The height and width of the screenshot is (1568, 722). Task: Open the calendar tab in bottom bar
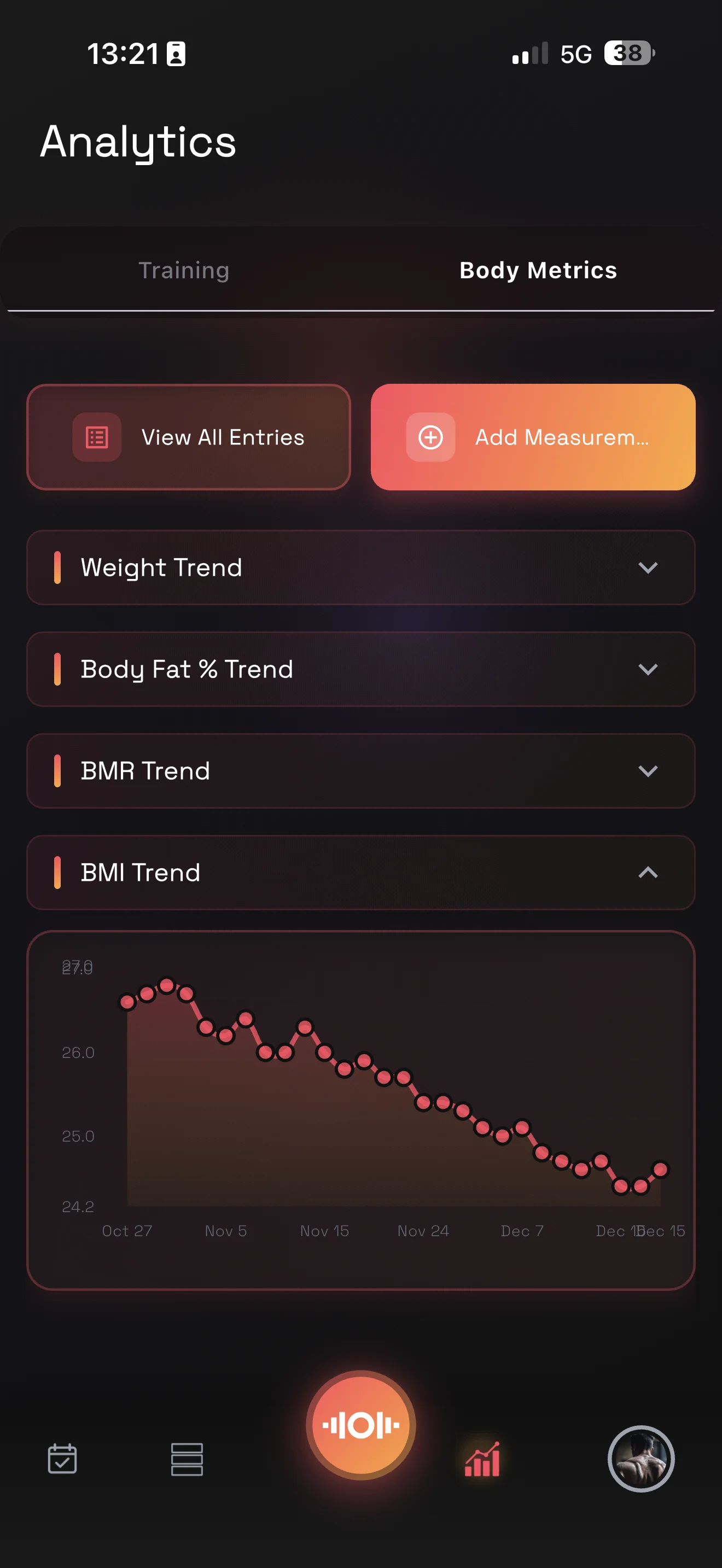62,1459
